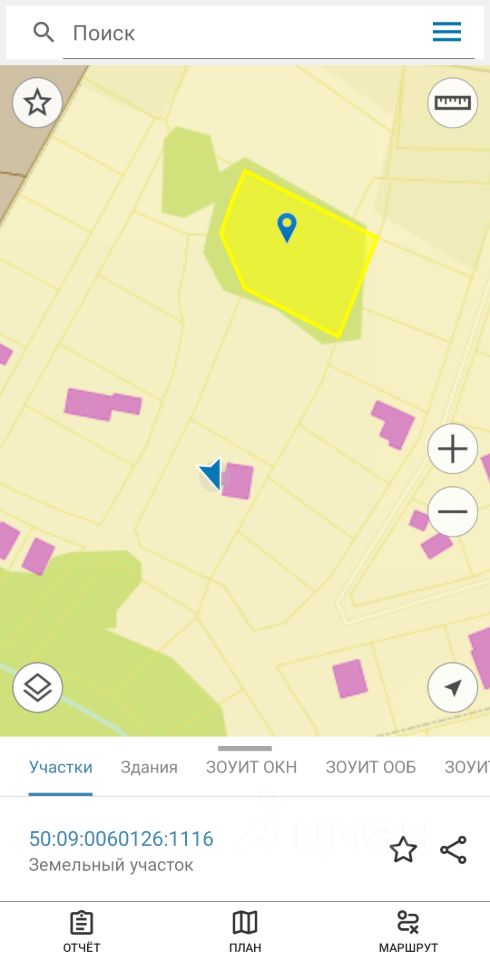
Task: Share the parcel 50:09:0060126:1116
Action: click(x=453, y=850)
